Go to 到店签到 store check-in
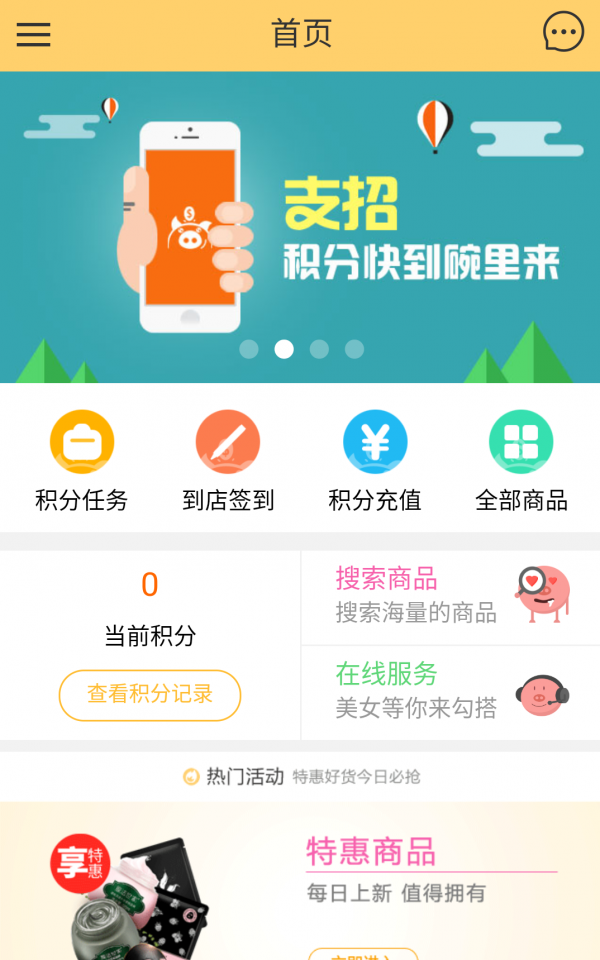Image resolution: width=600 pixels, height=960 pixels. pyautogui.click(x=228, y=461)
